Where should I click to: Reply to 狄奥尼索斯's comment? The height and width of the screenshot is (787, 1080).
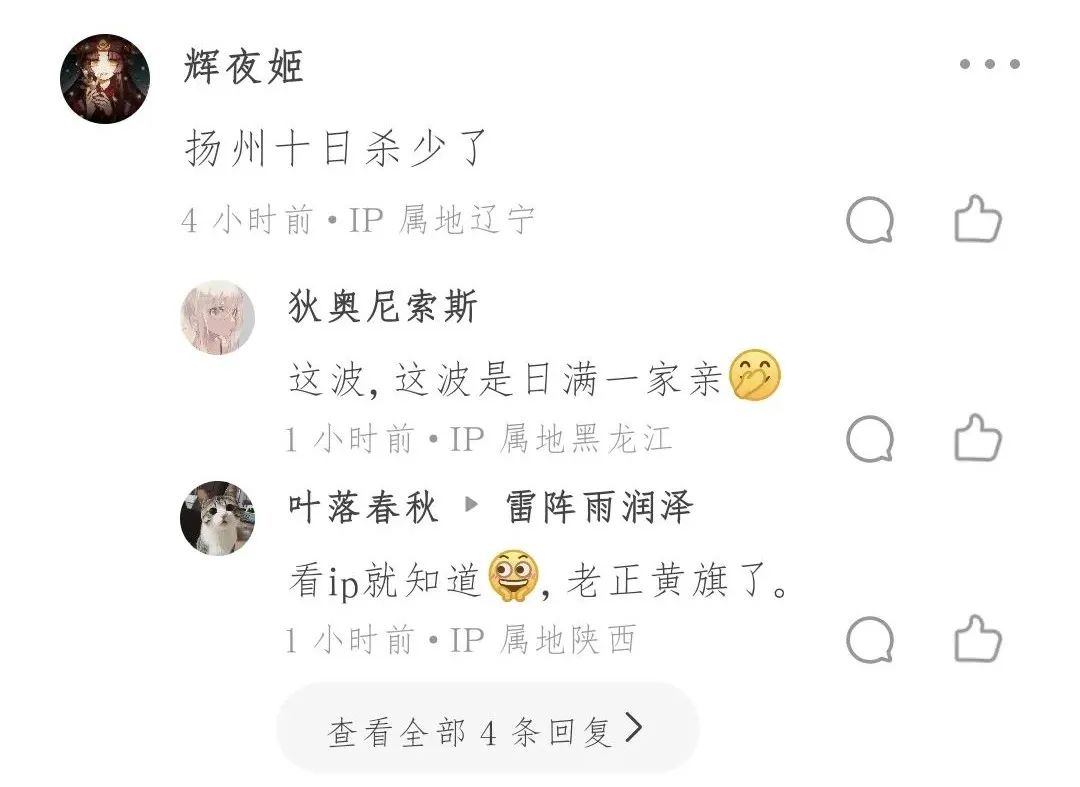tap(870, 438)
